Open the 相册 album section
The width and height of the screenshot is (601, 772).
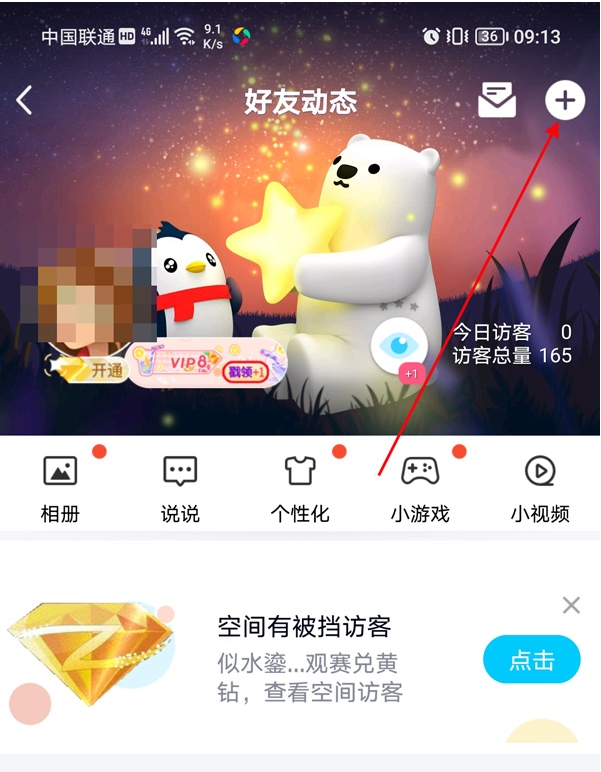point(60,487)
